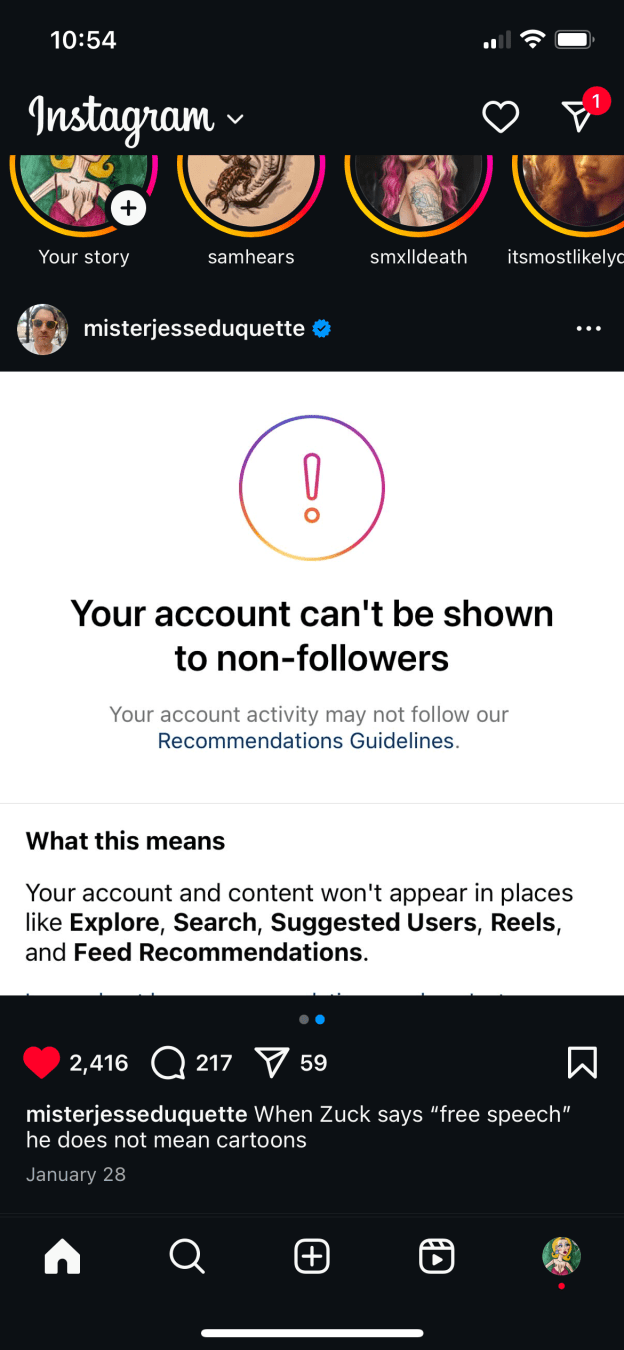Open the post's three-dot options menu
The width and height of the screenshot is (624, 1350).
pyautogui.click(x=589, y=329)
